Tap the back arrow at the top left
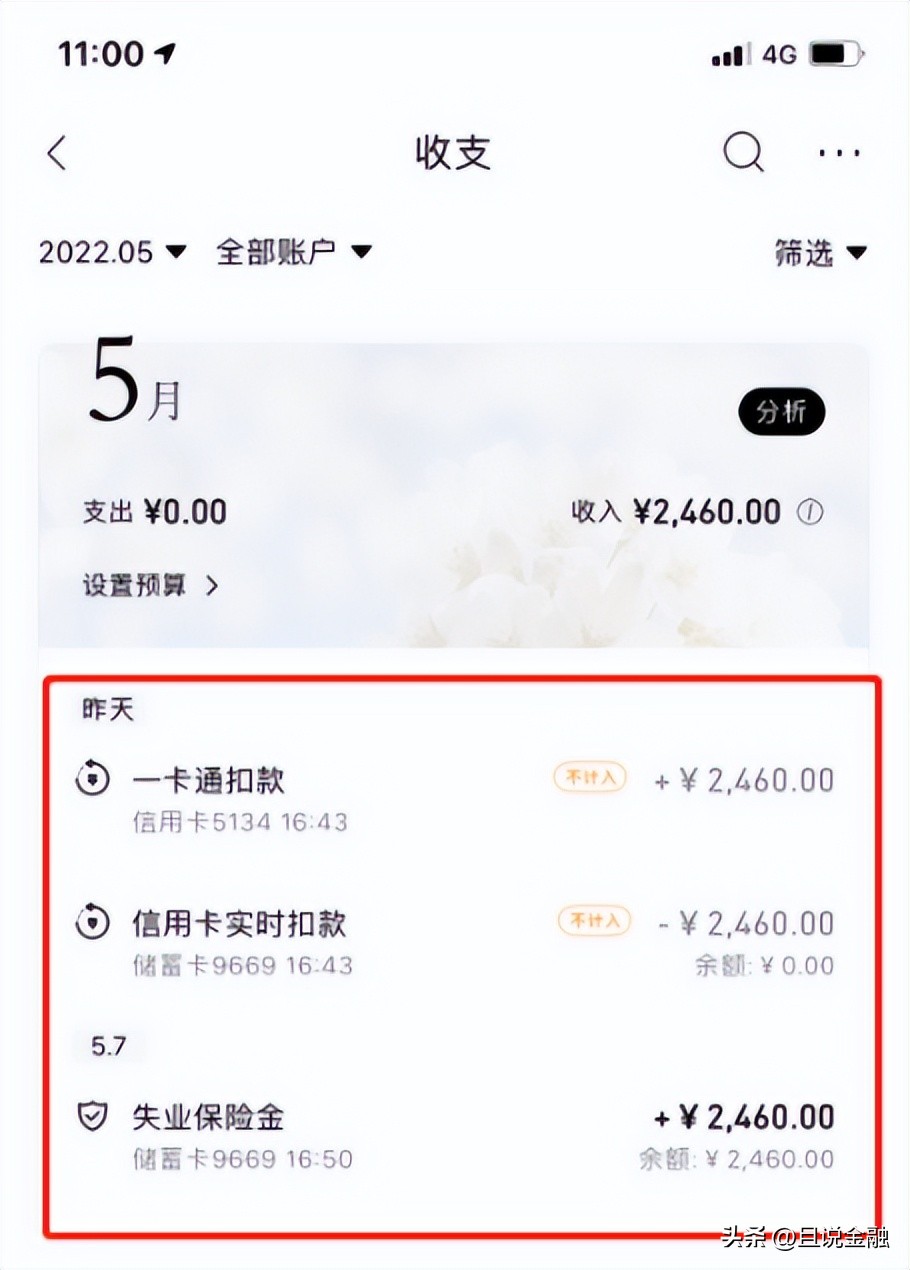 click(x=55, y=152)
